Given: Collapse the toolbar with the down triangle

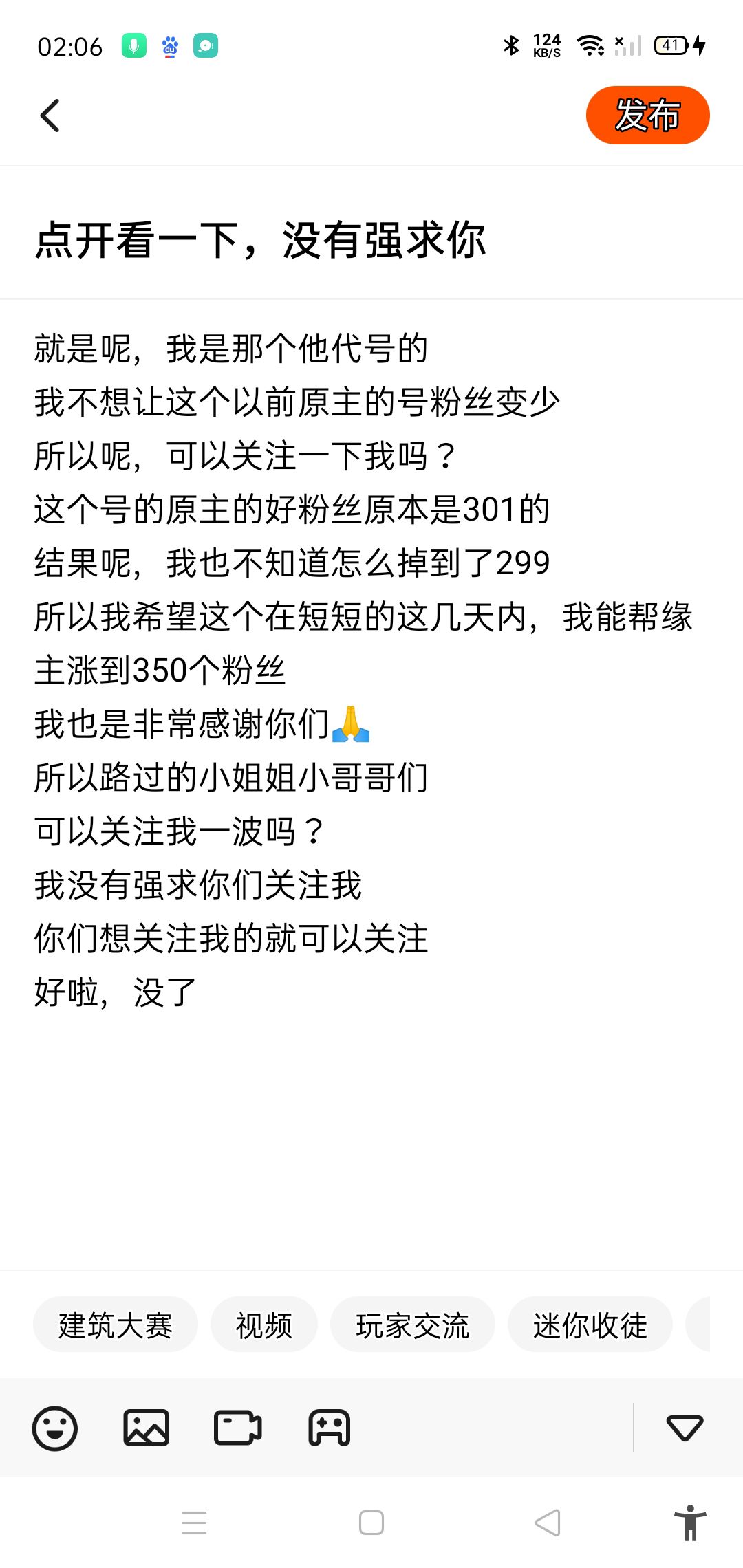Looking at the screenshot, I should (685, 1428).
